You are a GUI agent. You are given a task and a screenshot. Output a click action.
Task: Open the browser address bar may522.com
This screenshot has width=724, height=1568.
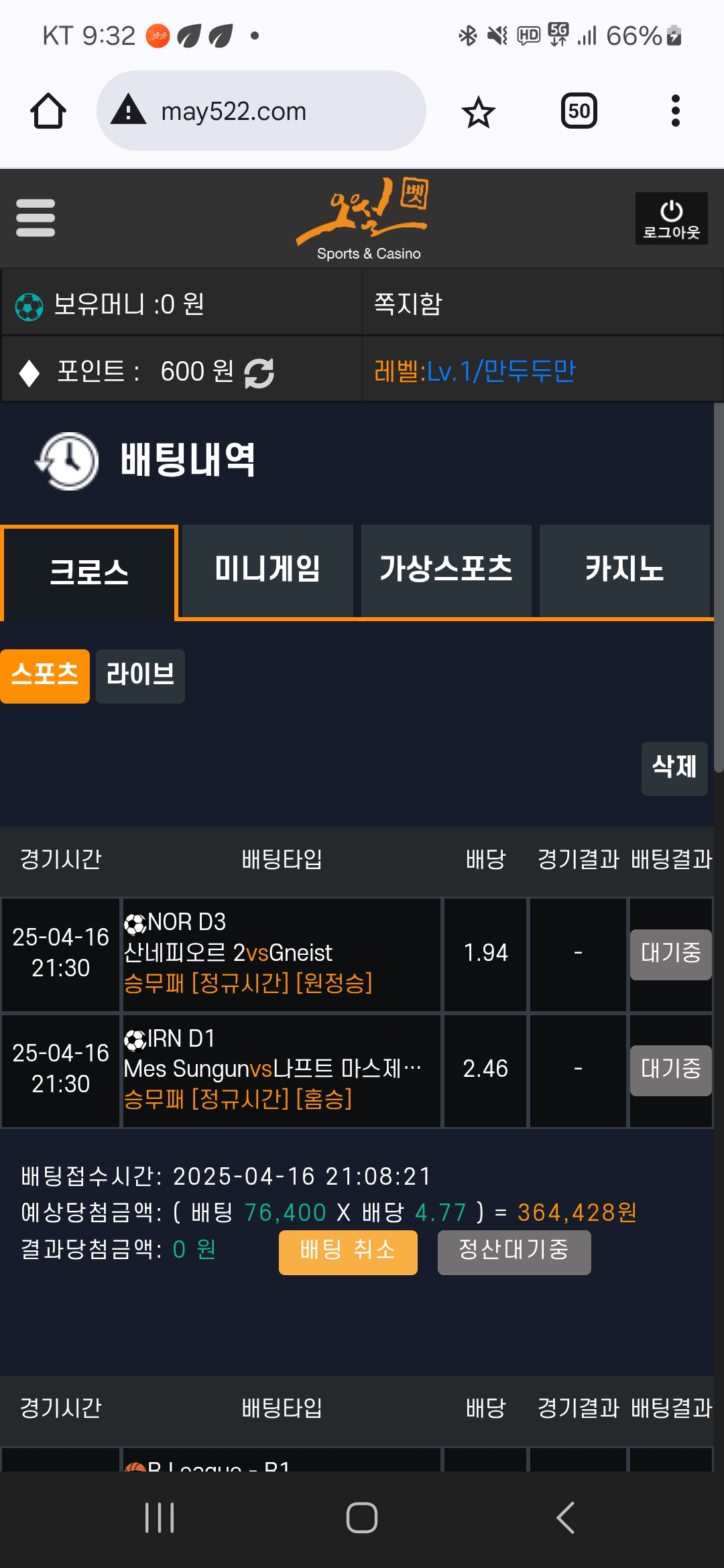[x=261, y=111]
